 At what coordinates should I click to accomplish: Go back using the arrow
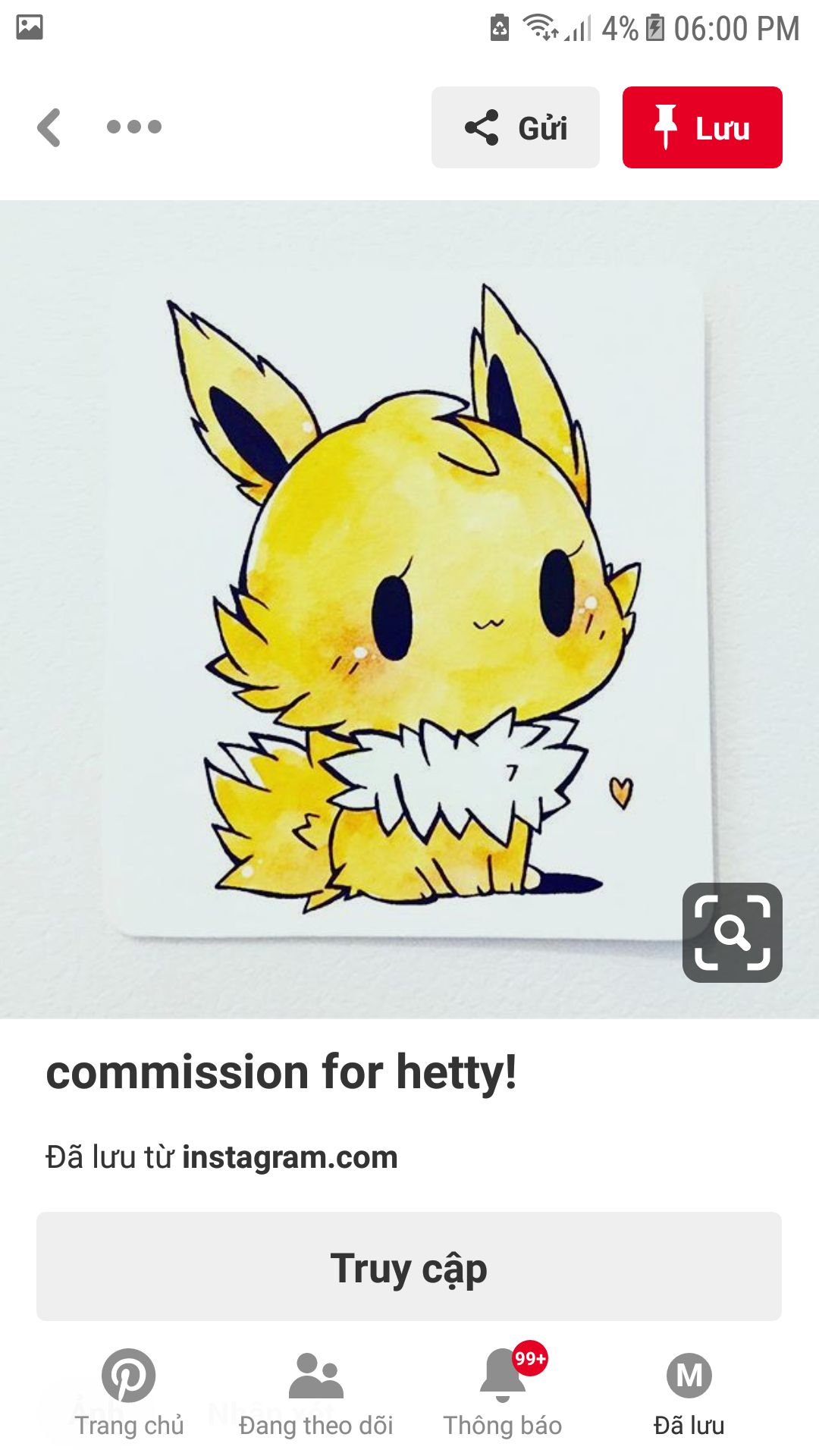click(x=49, y=127)
